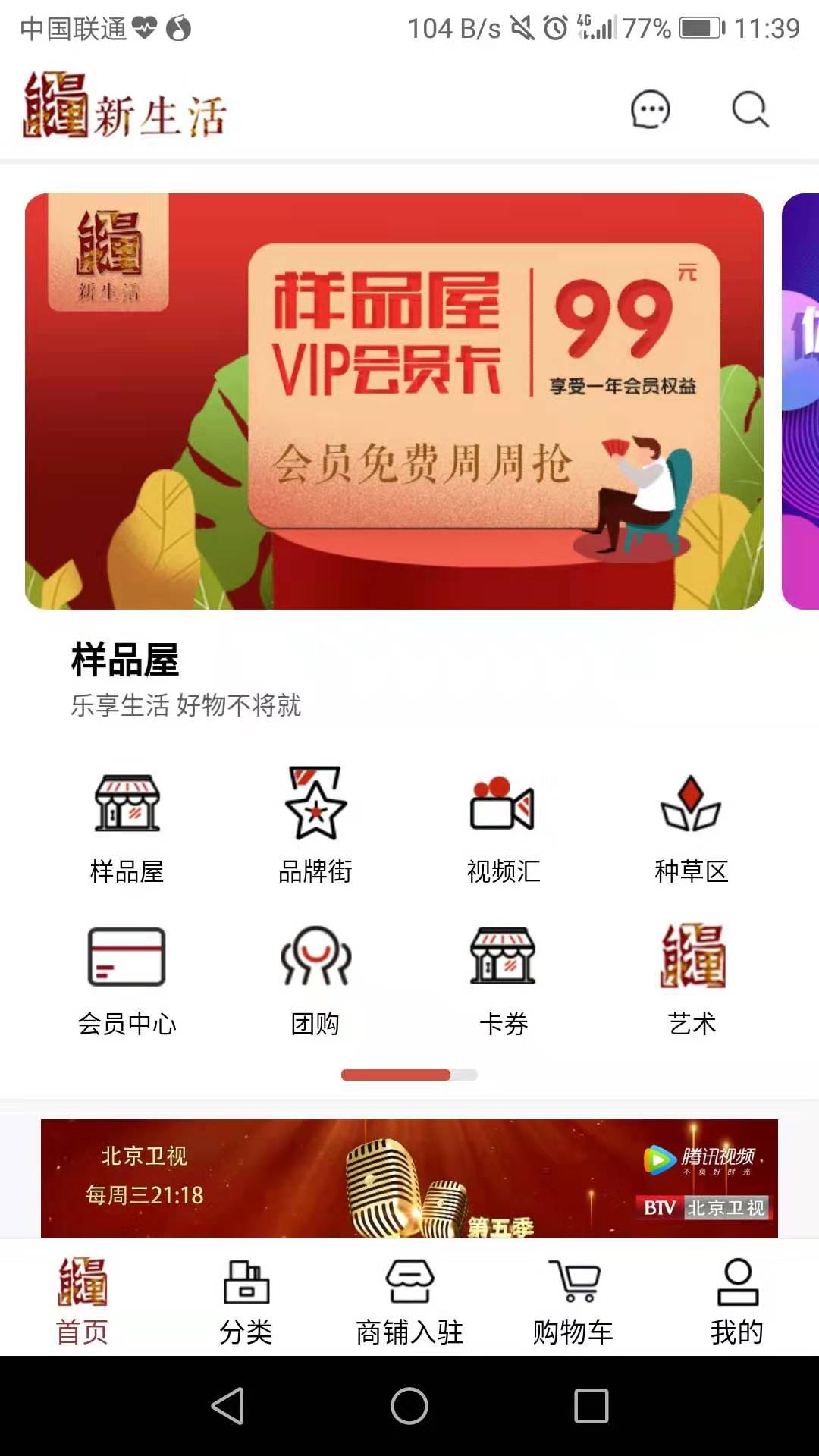Viewport: 819px width, 1456px height.
Task: Switch to the 首页 home tab
Action: (82, 1300)
